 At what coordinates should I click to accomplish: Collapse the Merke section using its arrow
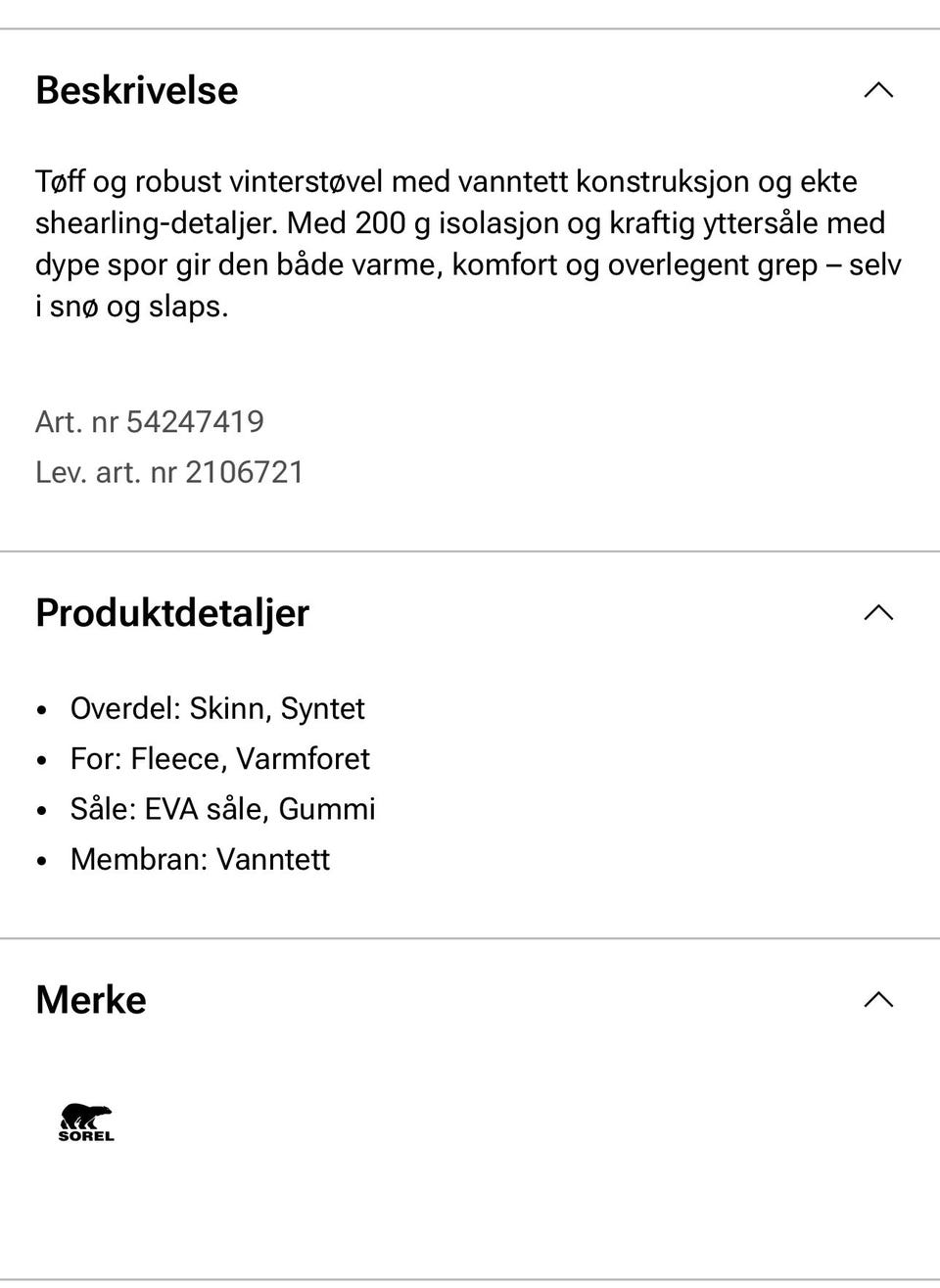[x=878, y=1000]
